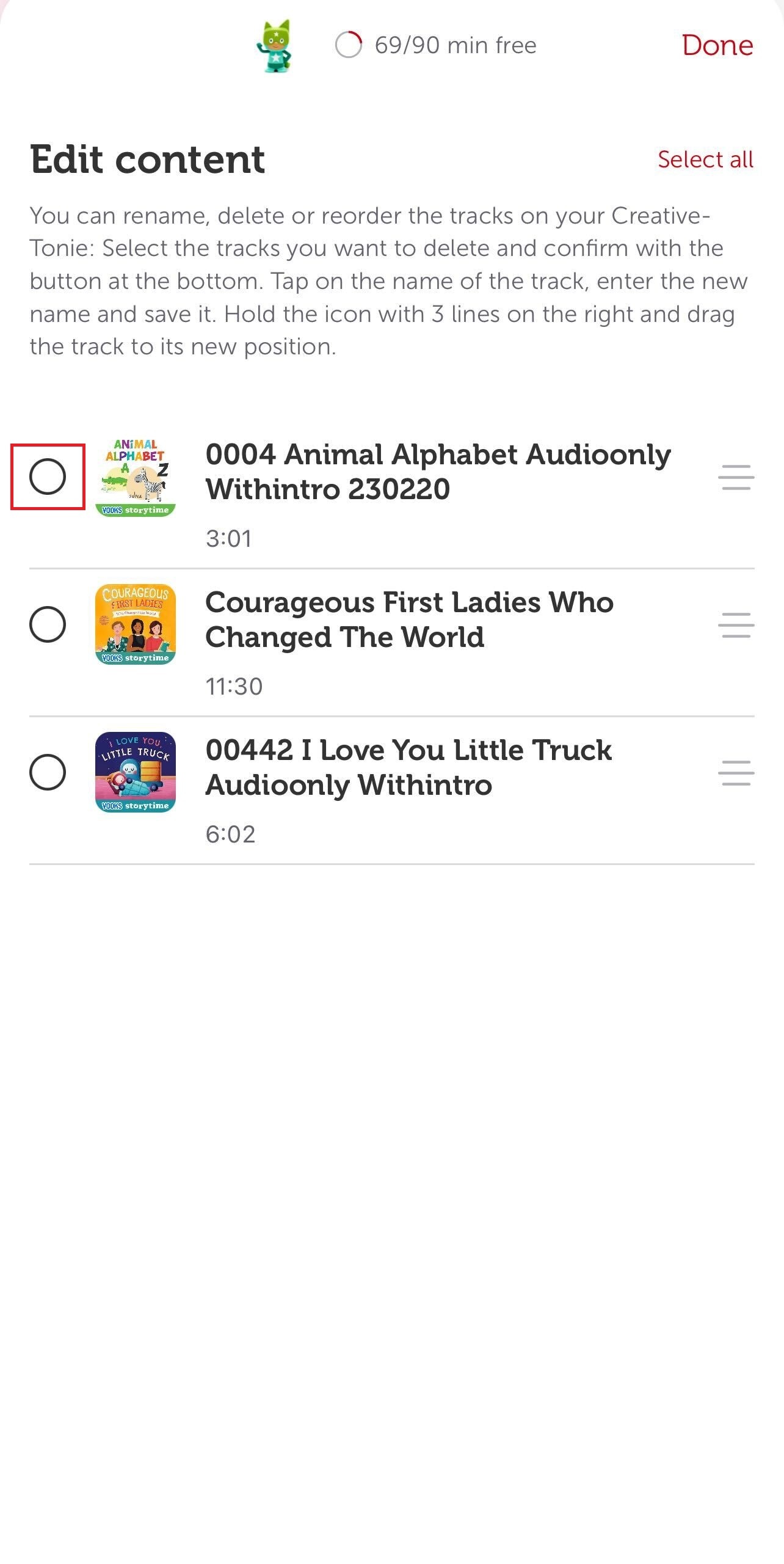Edit the Courageous First Ladies track name
784x1564 pixels.
[409, 619]
